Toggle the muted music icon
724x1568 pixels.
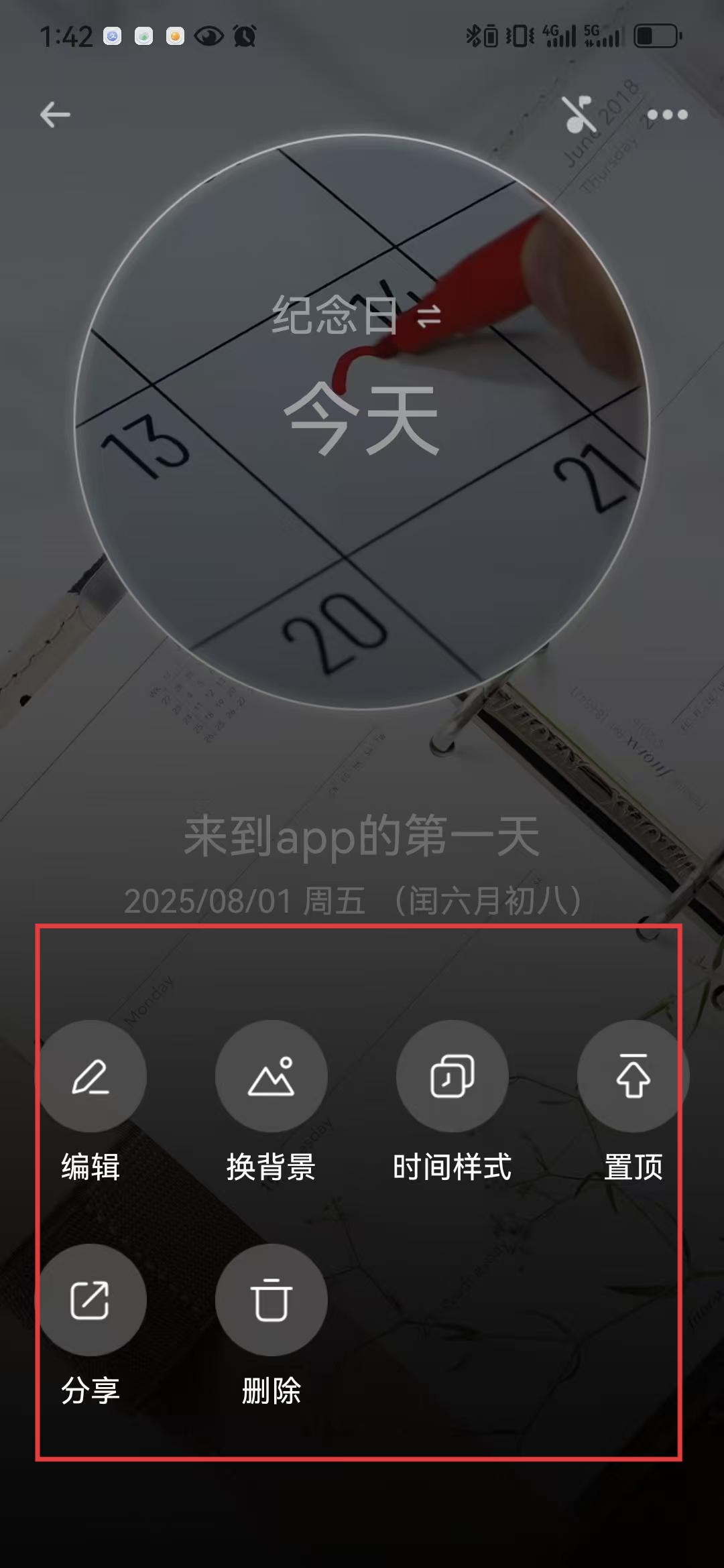pyautogui.click(x=579, y=115)
